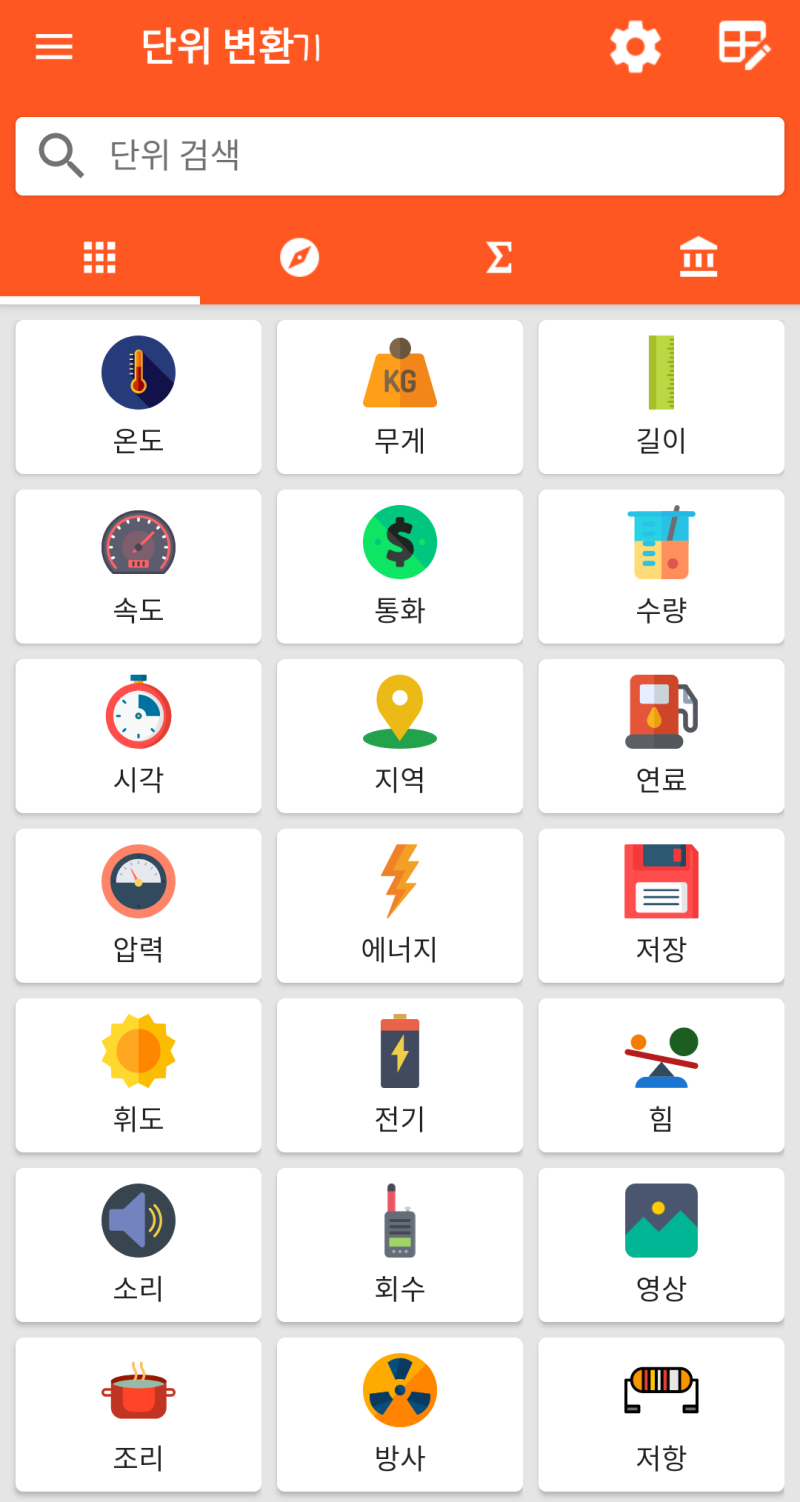The height and width of the screenshot is (1502, 800).
Task: Select the 저항 resistance converter tile
Action: click(x=661, y=1415)
